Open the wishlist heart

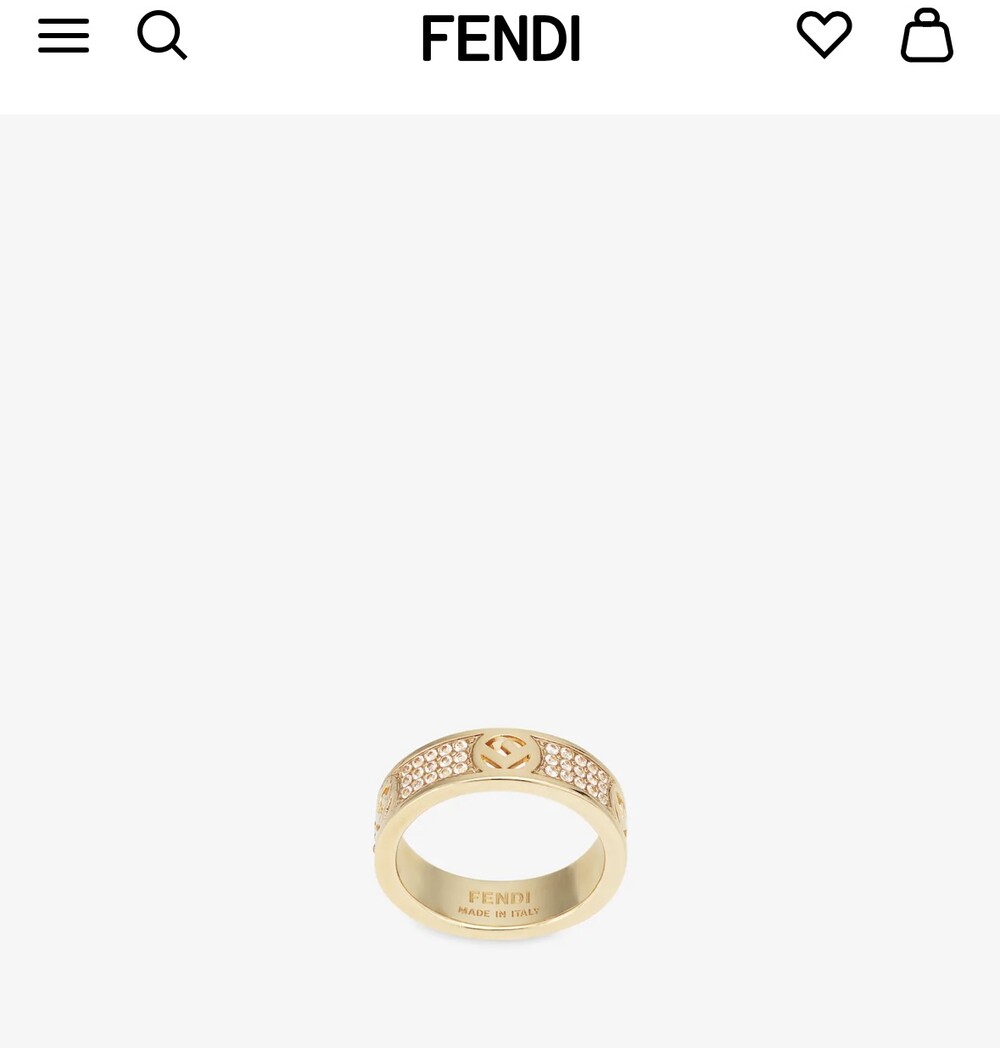[824, 34]
